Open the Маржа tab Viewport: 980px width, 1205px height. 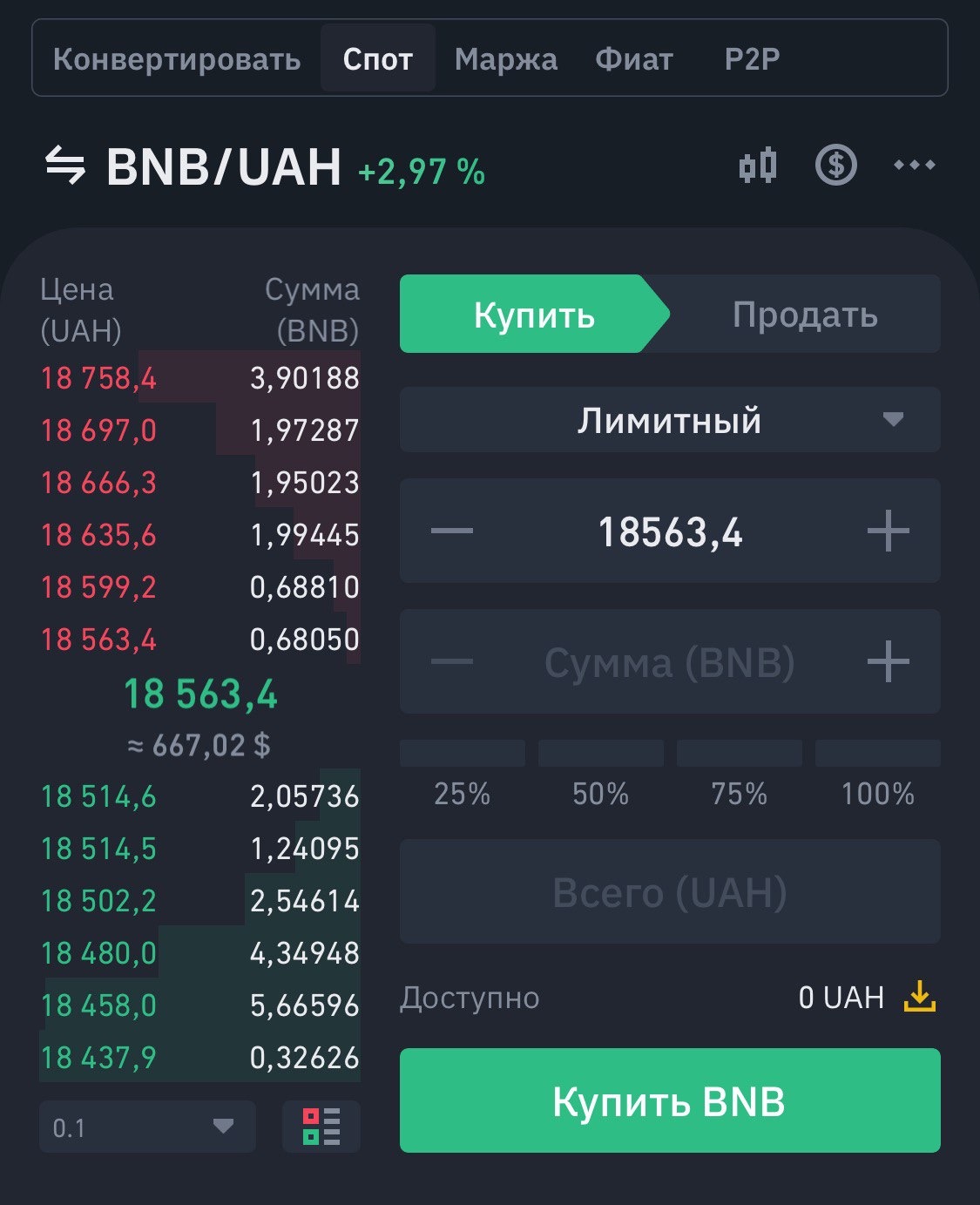[505, 59]
